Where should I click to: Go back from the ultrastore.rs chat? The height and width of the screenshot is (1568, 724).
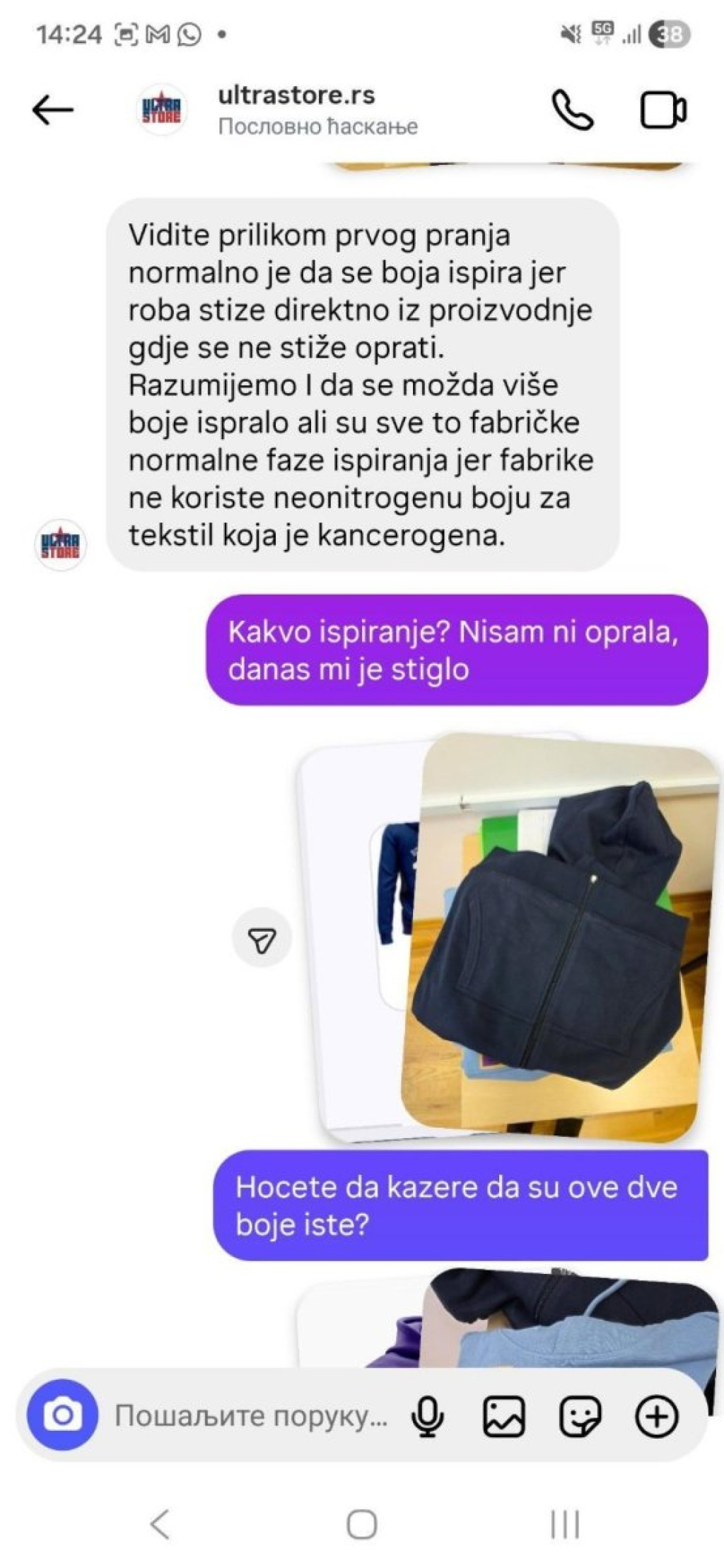(53, 110)
